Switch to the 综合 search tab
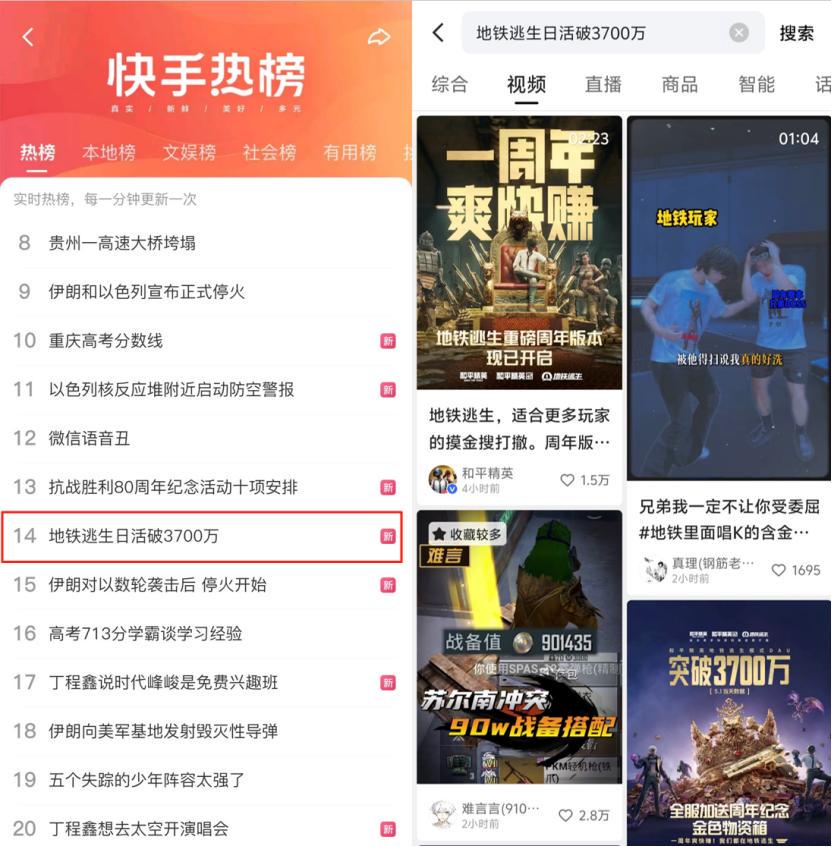The width and height of the screenshot is (832, 847). click(x=449, y=84)
